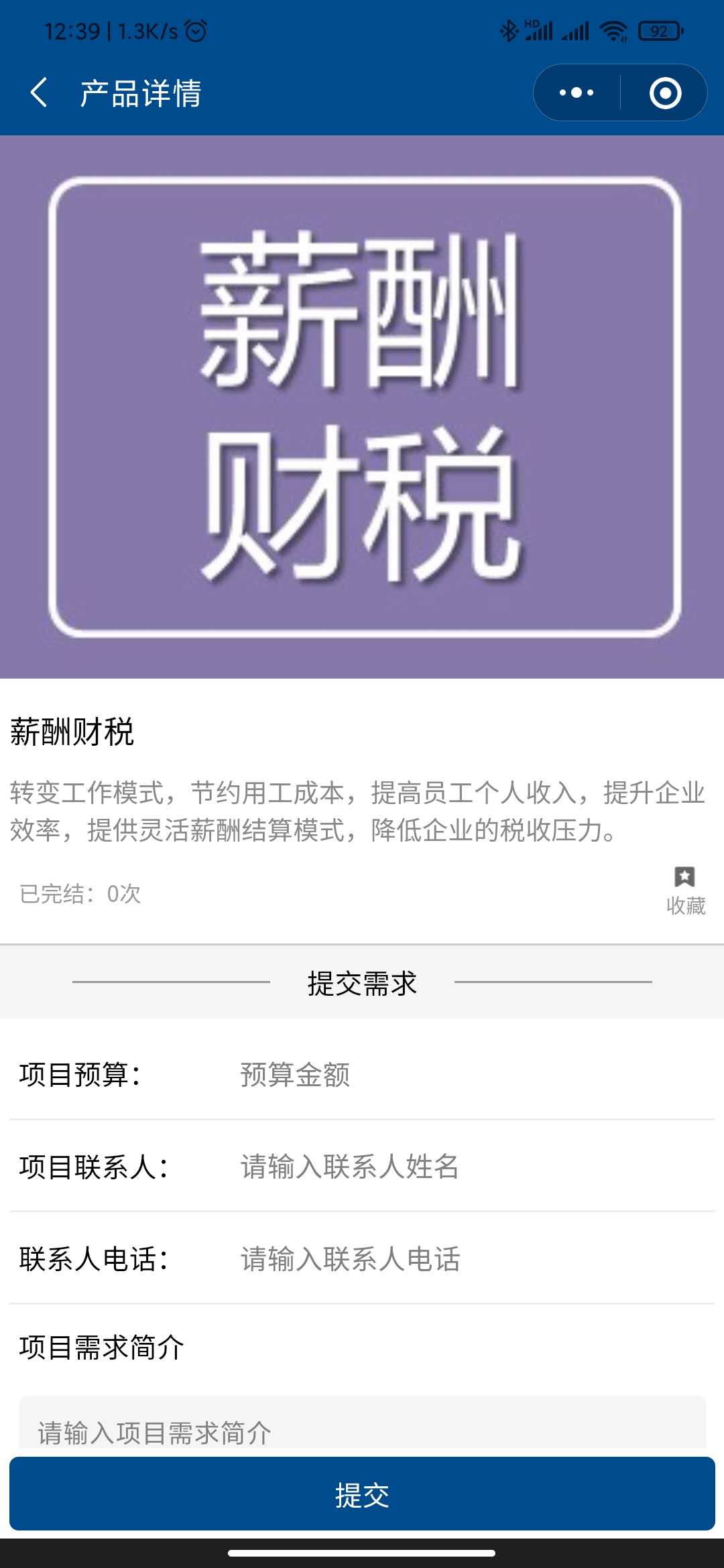This screenshot has height=1568, width=724.
Task: Go back from the 产品详情 page
Action: [x=39, y=92]
